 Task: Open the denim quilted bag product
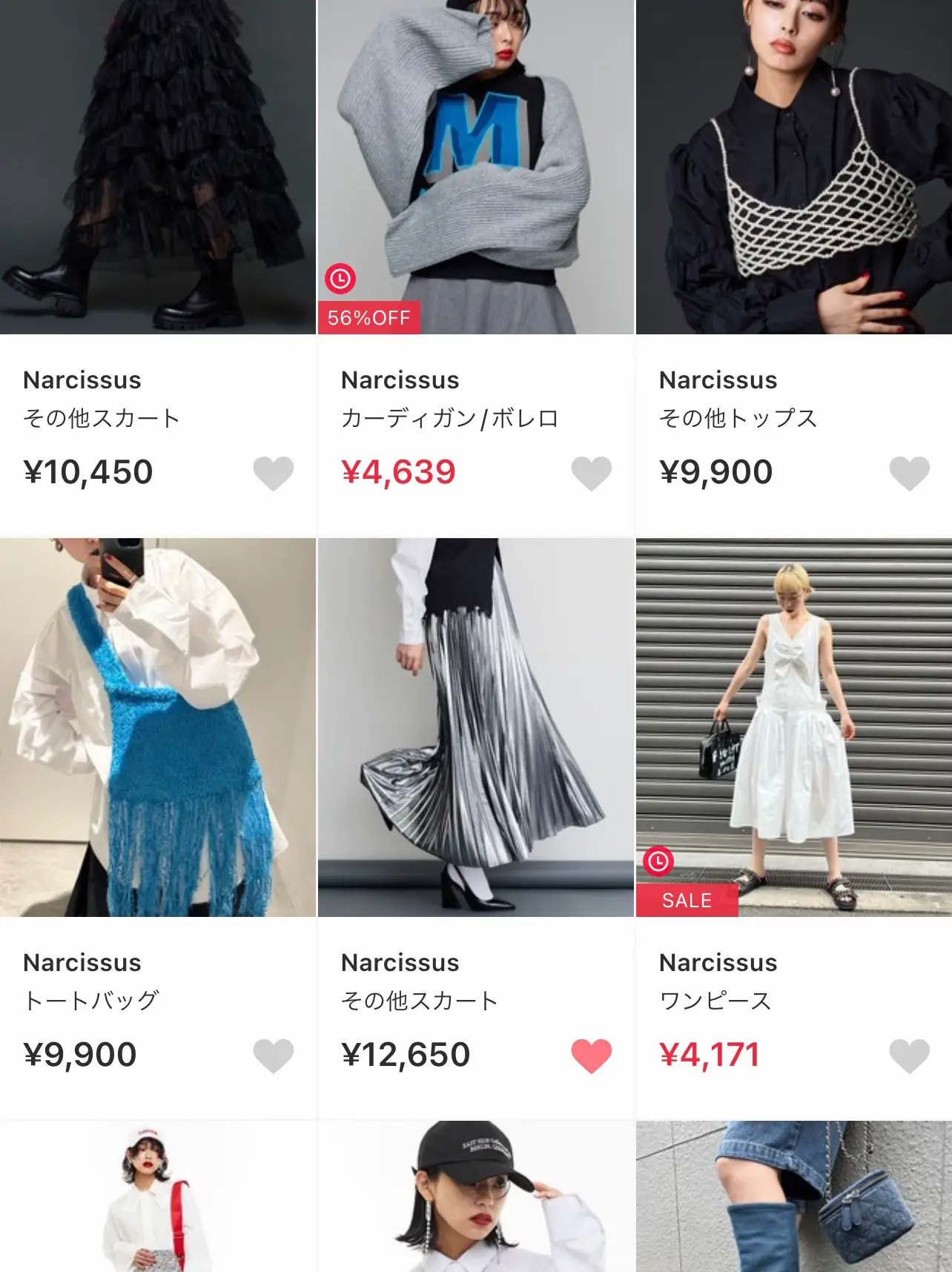pyautogui.click(x=793, y=1196)
